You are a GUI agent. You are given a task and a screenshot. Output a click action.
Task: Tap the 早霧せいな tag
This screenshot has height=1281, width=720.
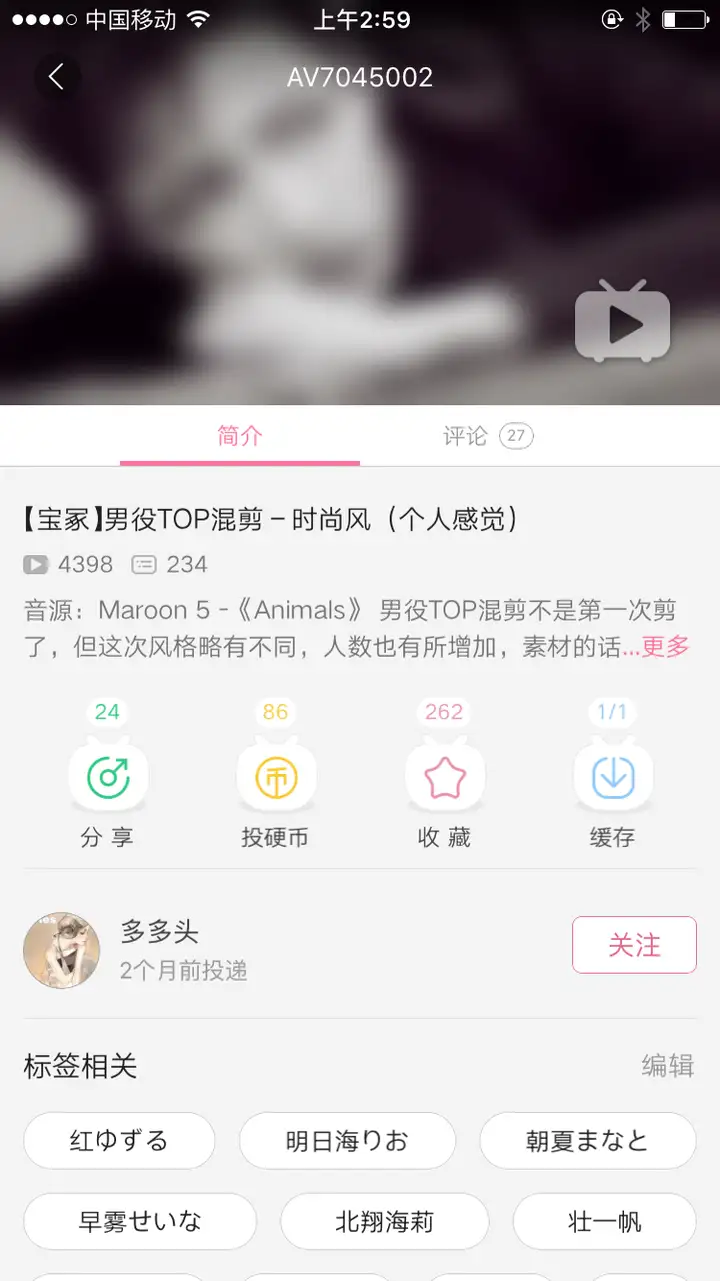(140, 1221)
